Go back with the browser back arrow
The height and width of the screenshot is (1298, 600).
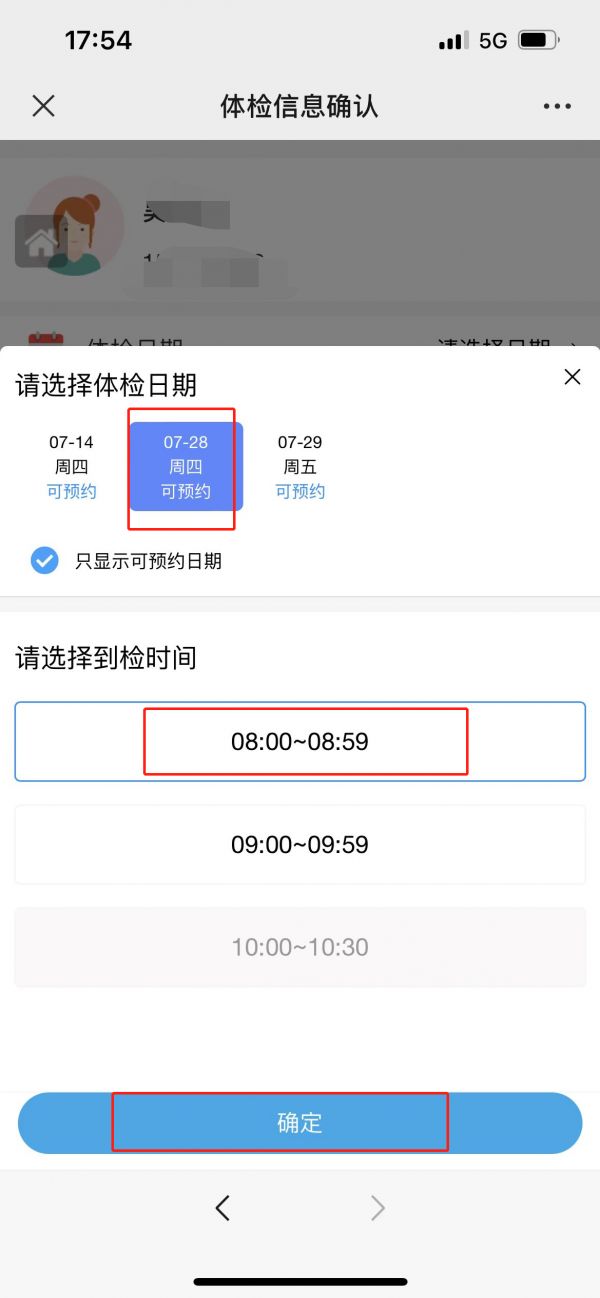223,1208
